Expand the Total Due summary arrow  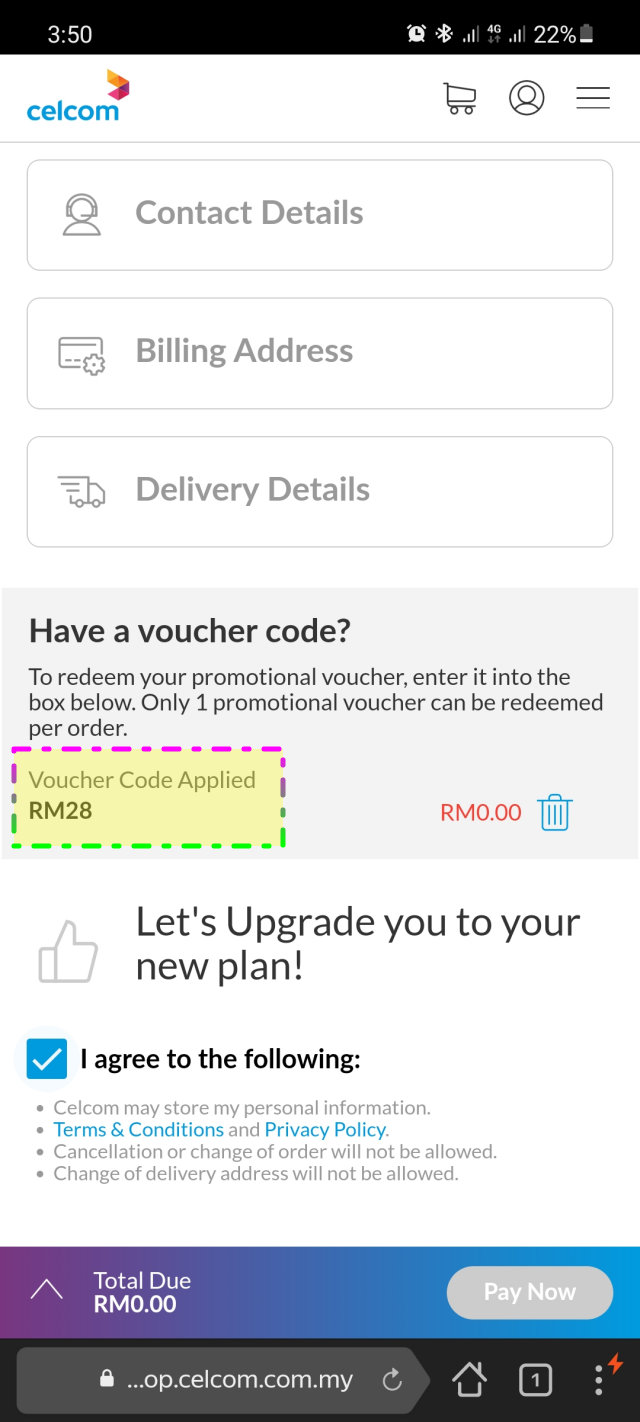(x=47, y=1291)
